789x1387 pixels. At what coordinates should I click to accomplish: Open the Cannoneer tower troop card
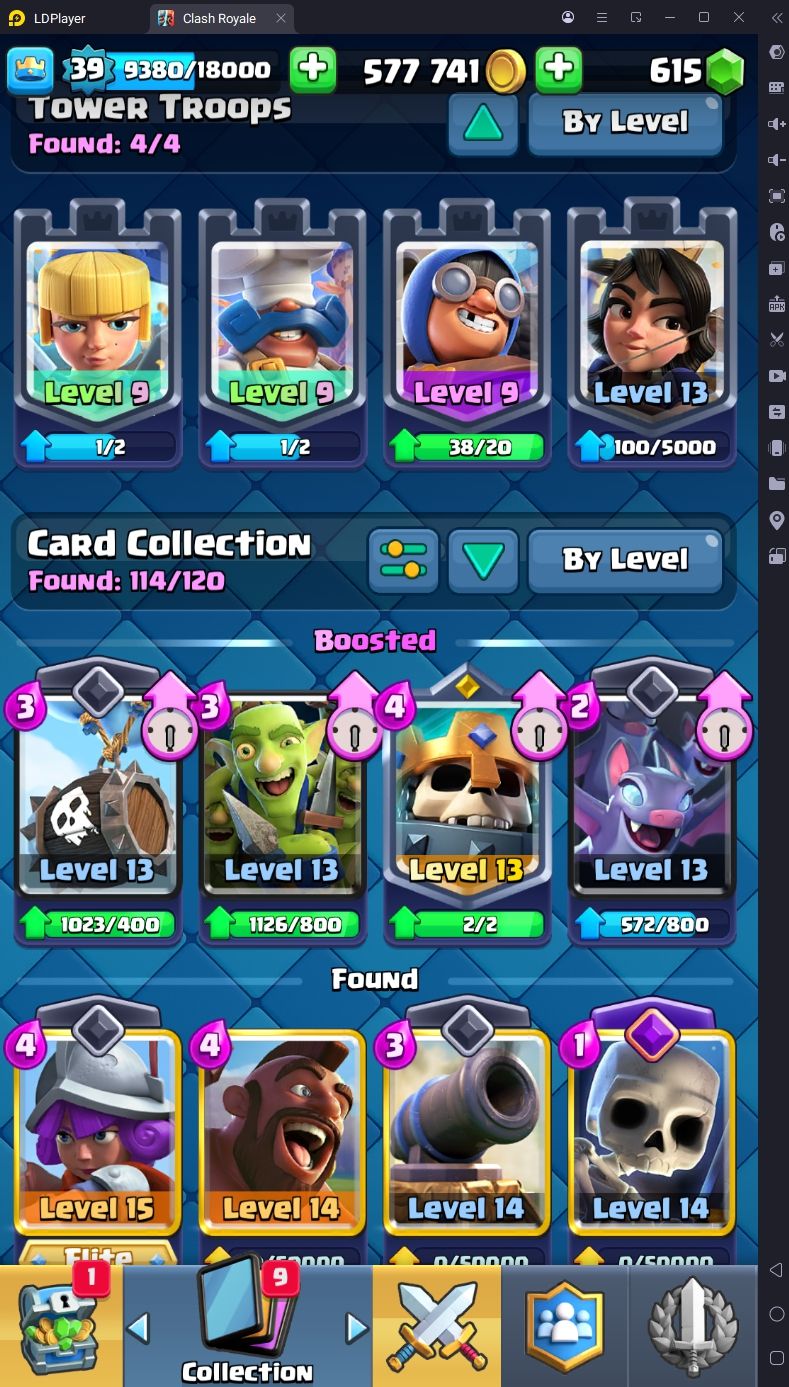(x=465, y=335)
